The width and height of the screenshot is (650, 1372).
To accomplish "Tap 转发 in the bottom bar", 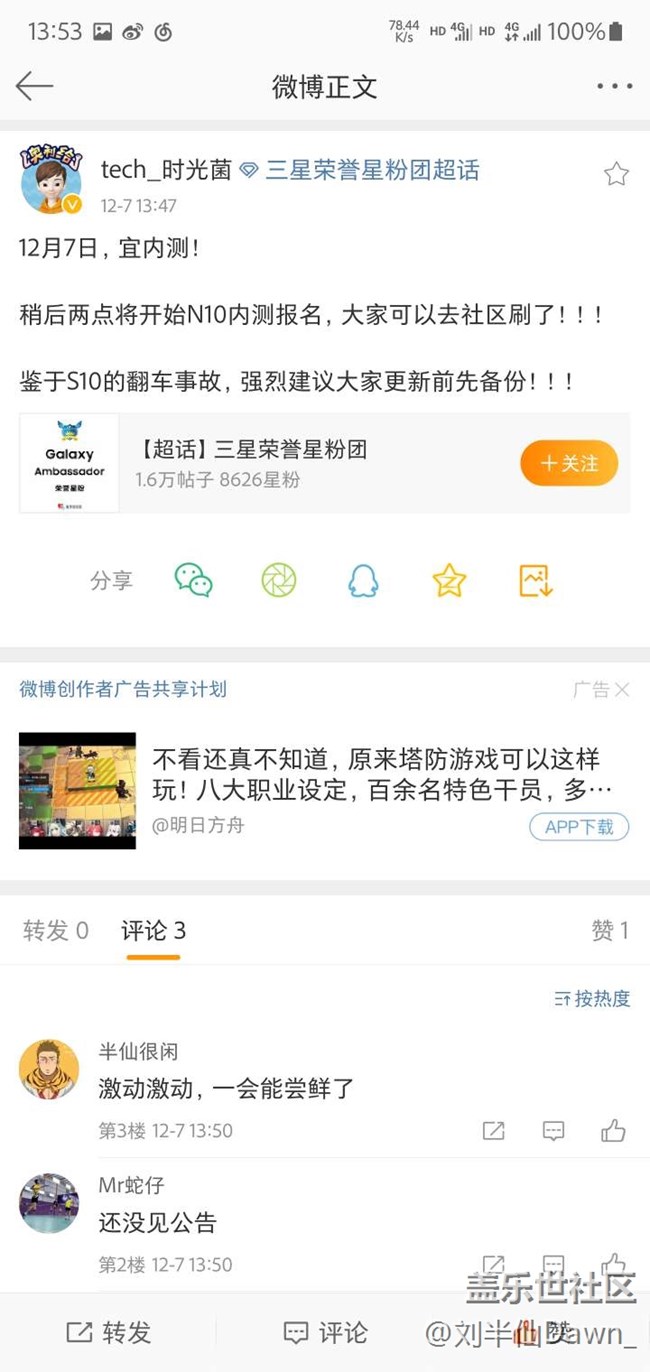I will 110,1332.
